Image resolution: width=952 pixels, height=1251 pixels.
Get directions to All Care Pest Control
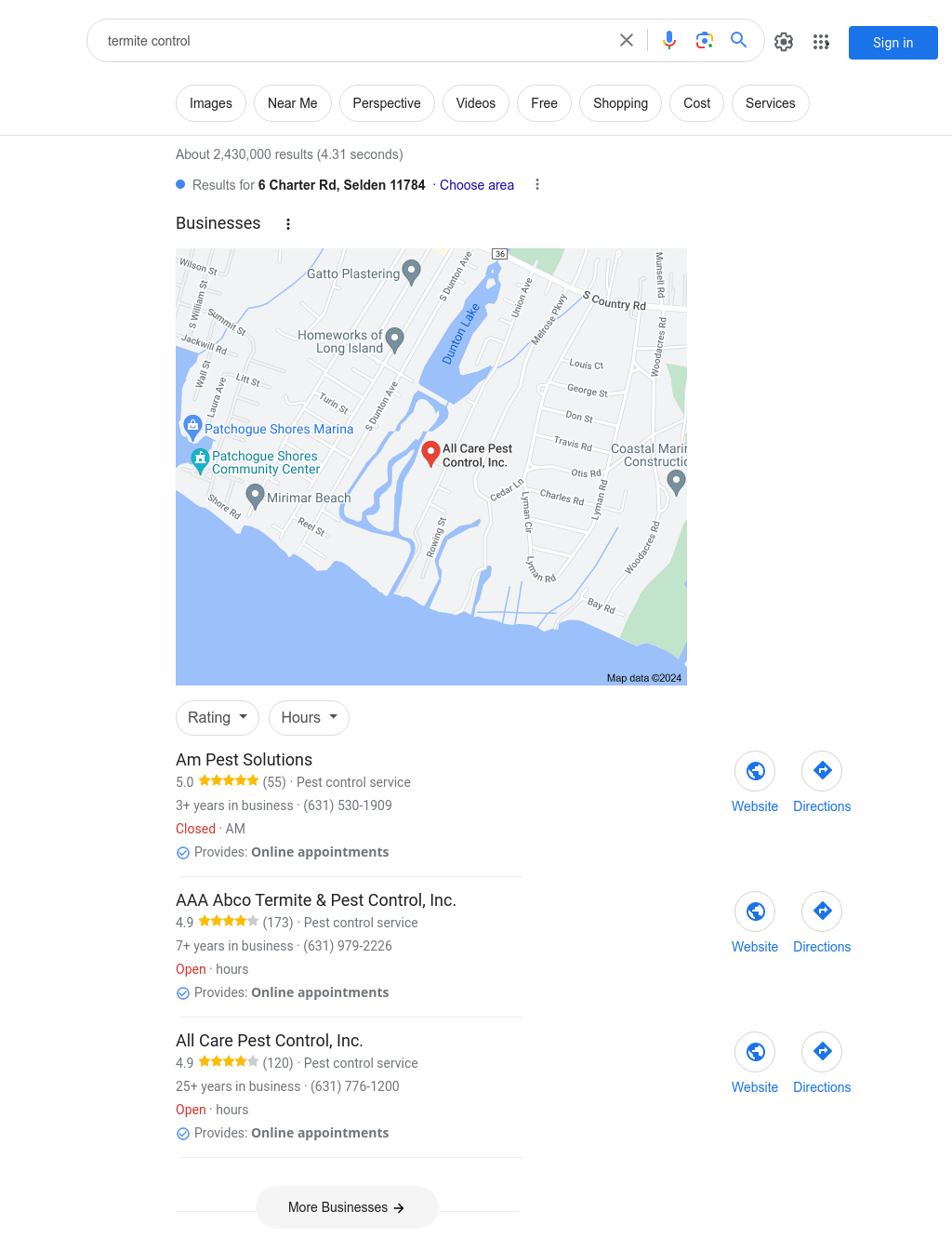tap(822, 1052)
